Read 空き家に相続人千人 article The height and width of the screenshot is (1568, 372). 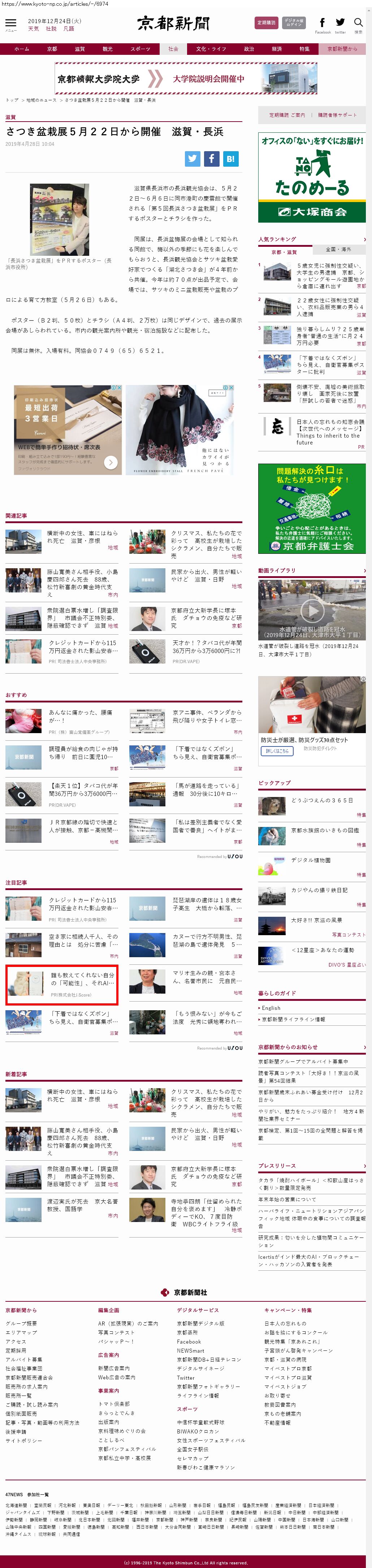pos(83,941)
